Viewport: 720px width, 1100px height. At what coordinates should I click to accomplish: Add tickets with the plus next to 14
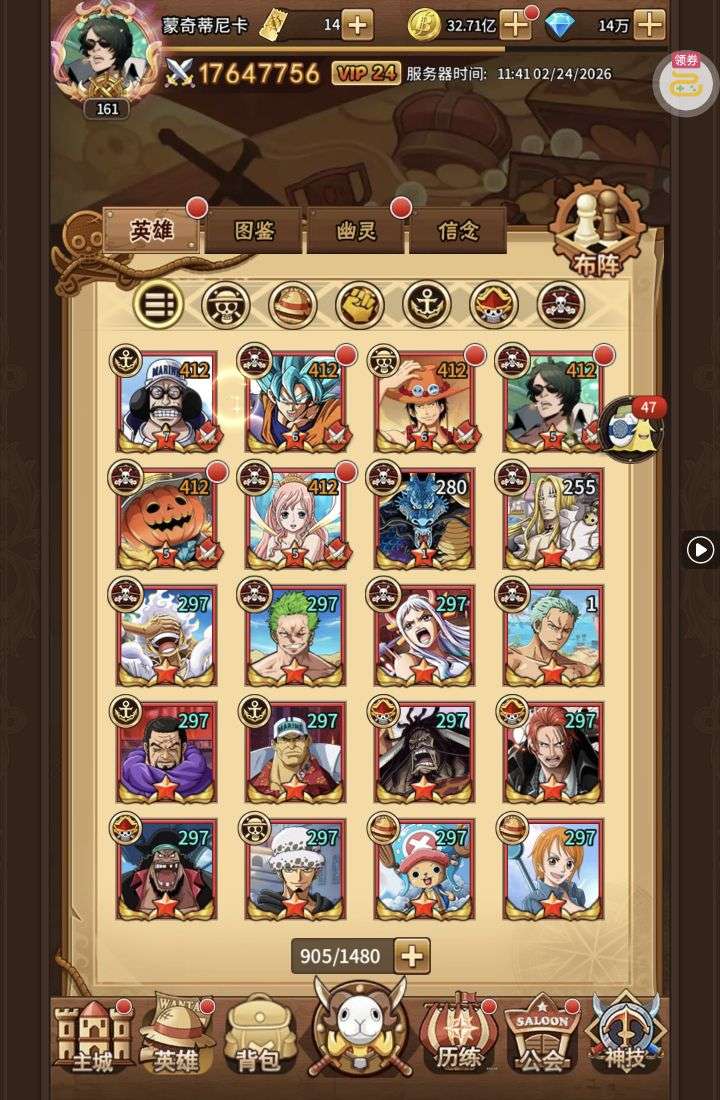pyautogui.click(x=357, y=25)
